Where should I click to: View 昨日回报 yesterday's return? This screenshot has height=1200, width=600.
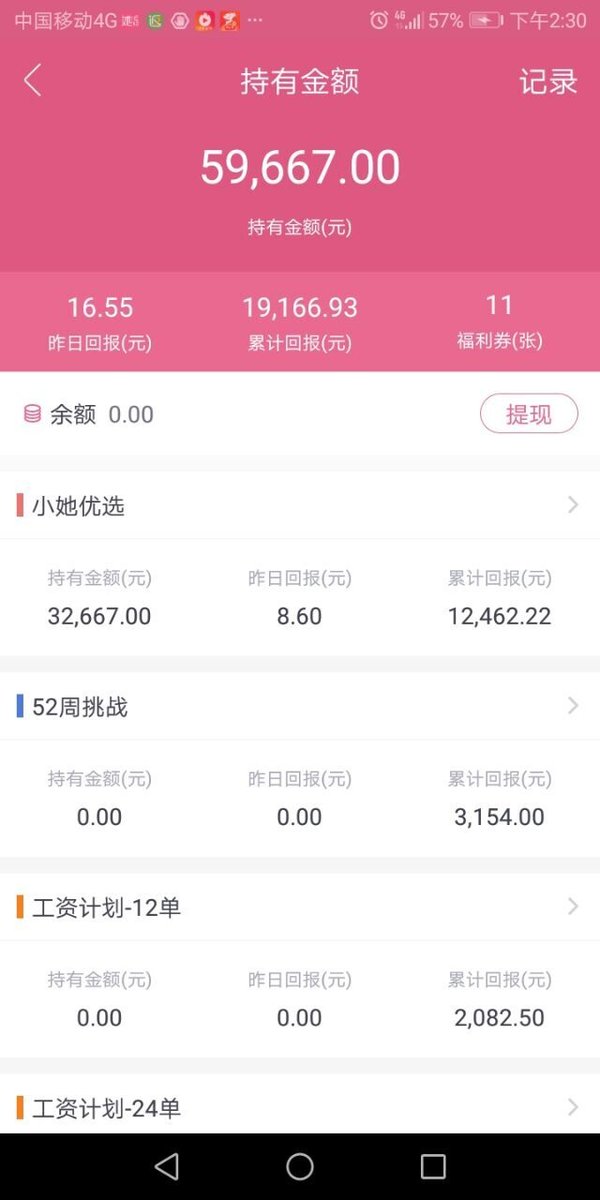(100, 323)
